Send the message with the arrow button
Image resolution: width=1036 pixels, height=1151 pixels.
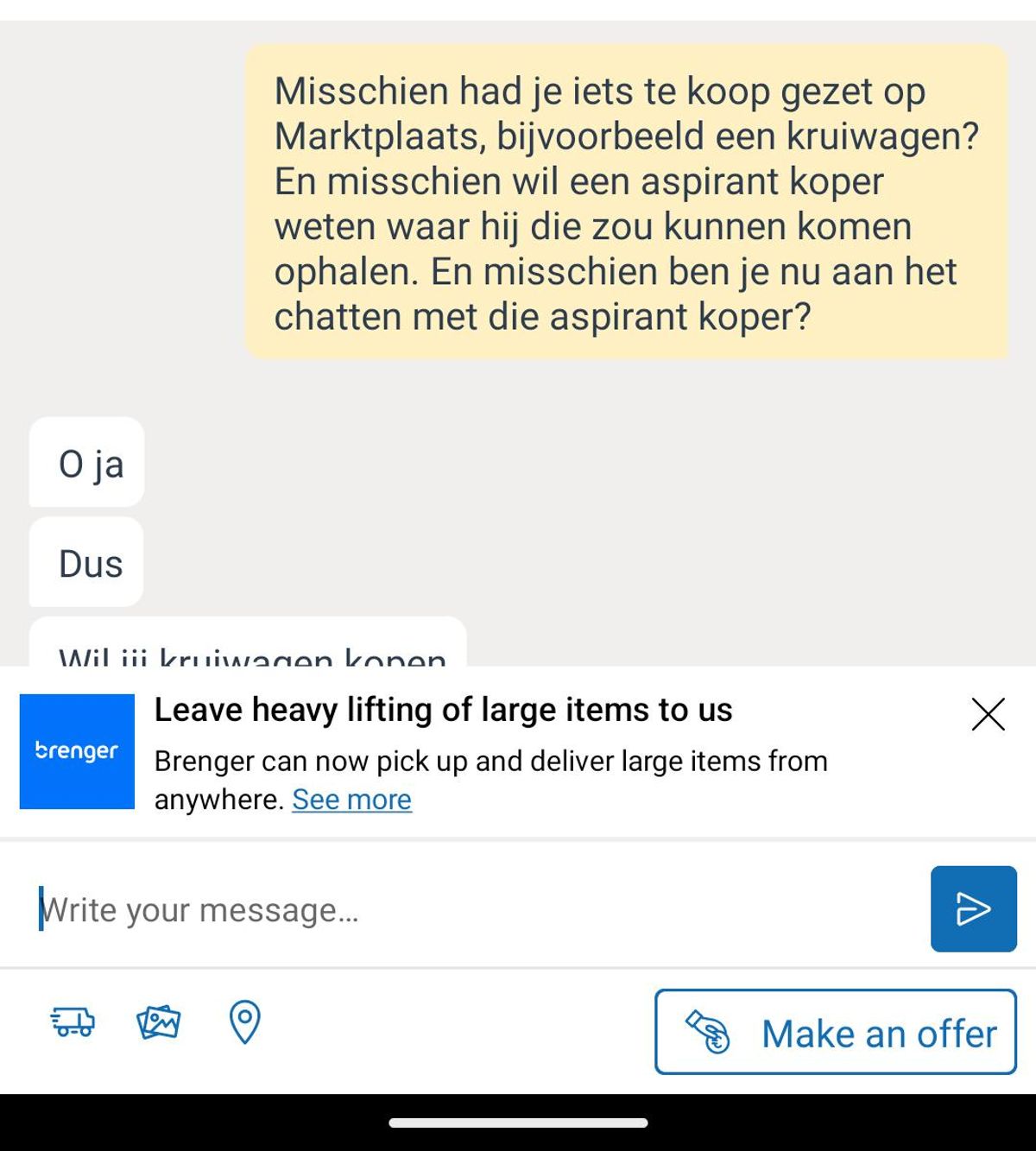pyautogui.click(x=973, y=908)
